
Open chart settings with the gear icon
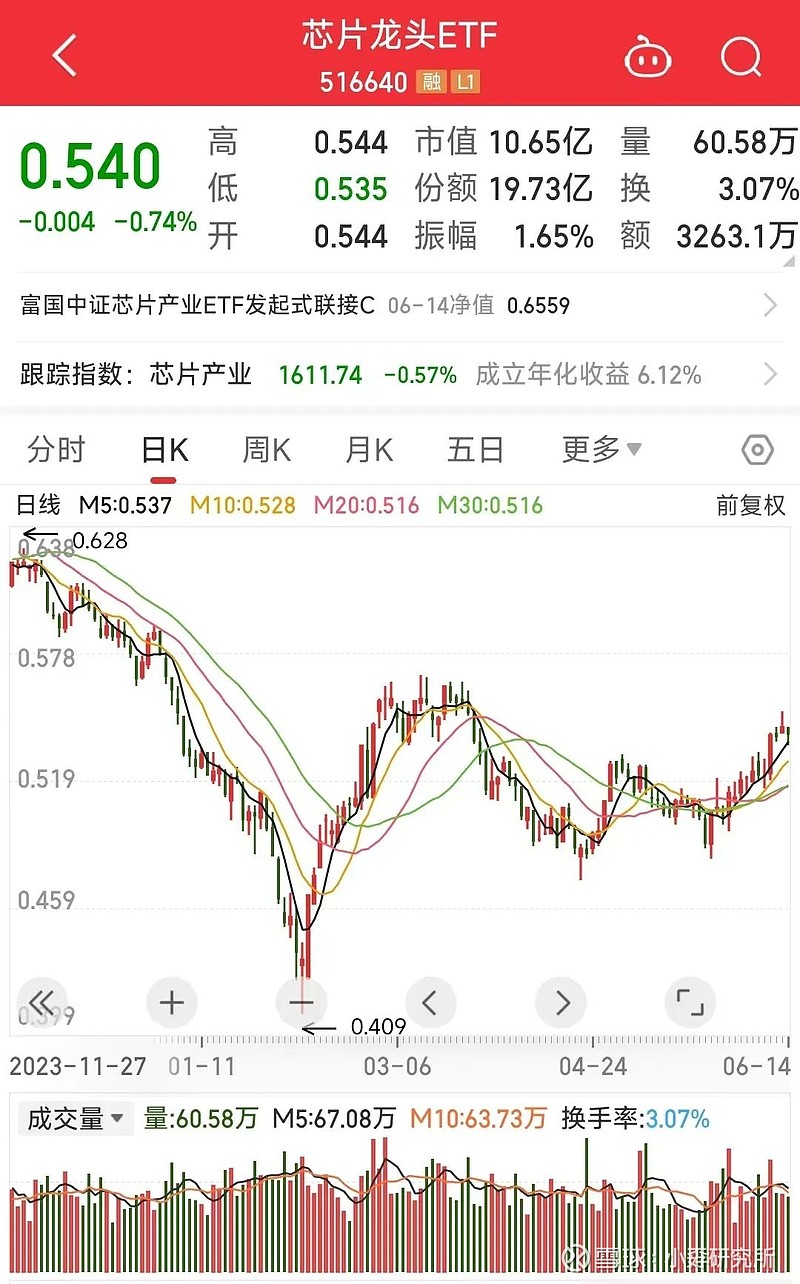click(757, 450)
